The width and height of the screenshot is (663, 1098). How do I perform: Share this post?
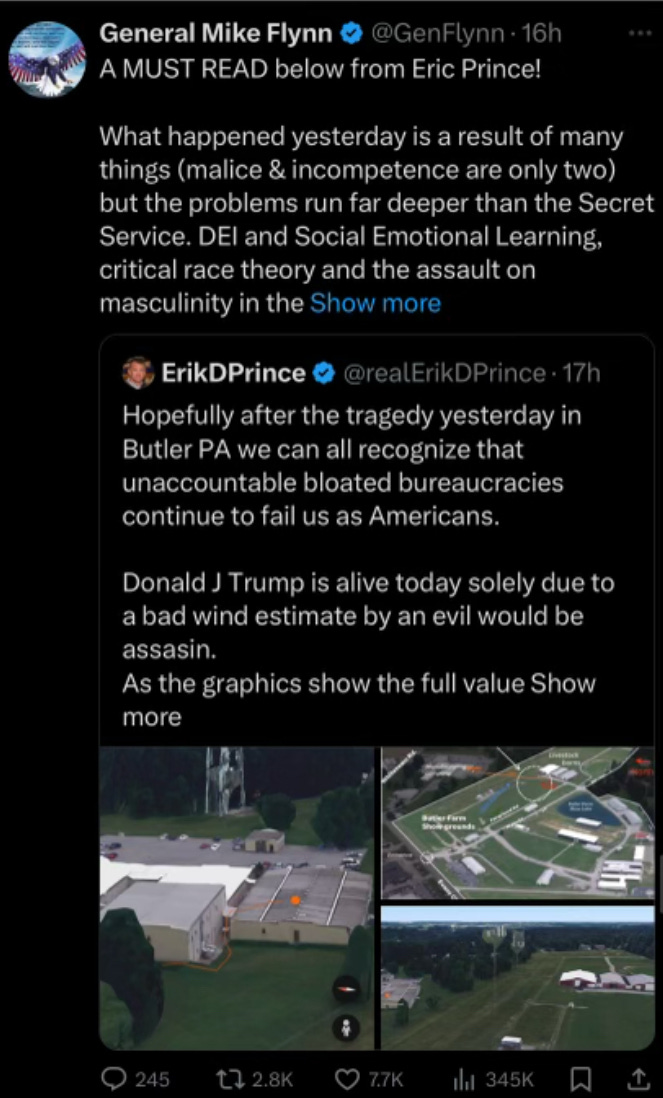tap(639, 1078)
